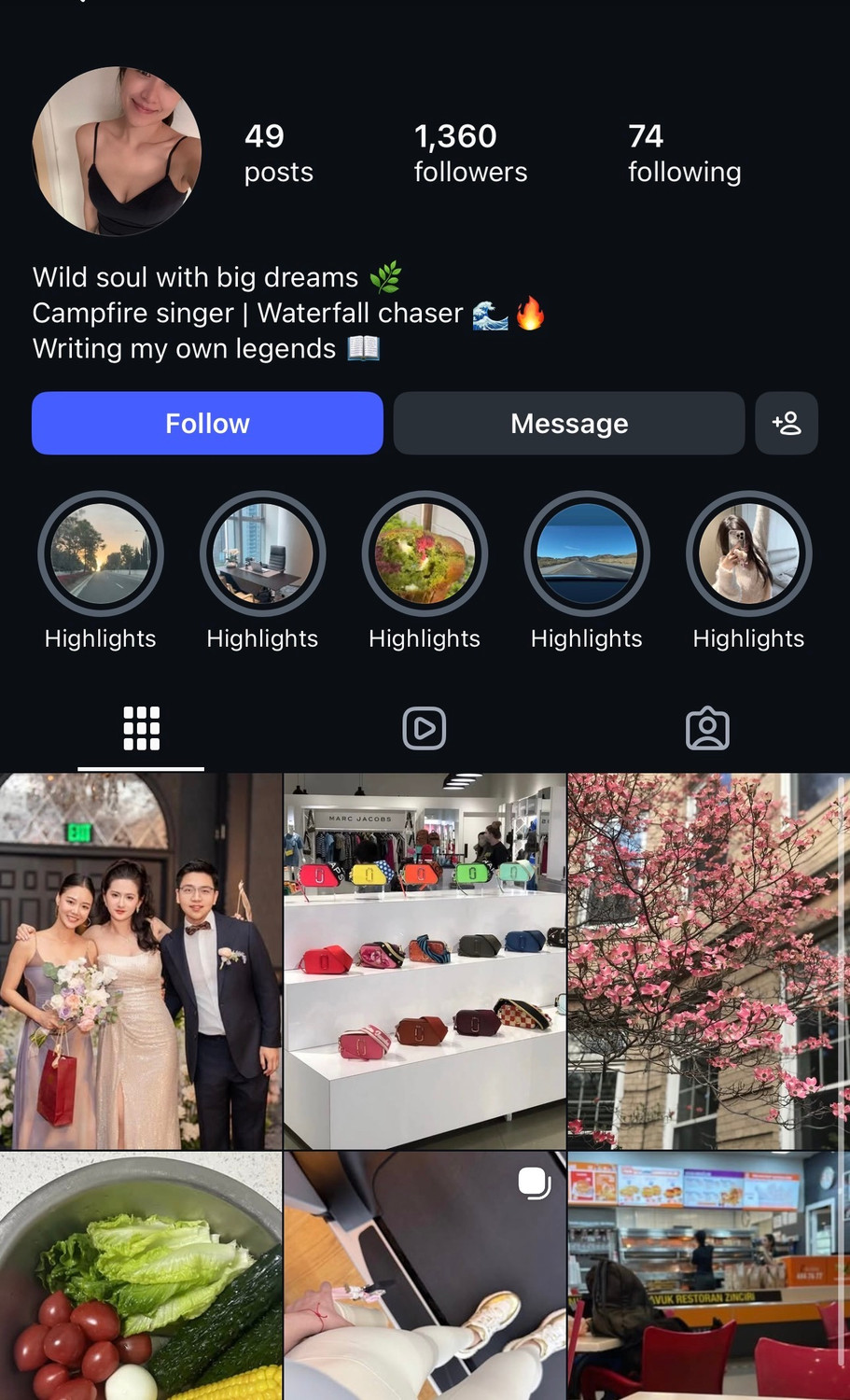
Task: Open the wedding group photo post
Action: 141,961
